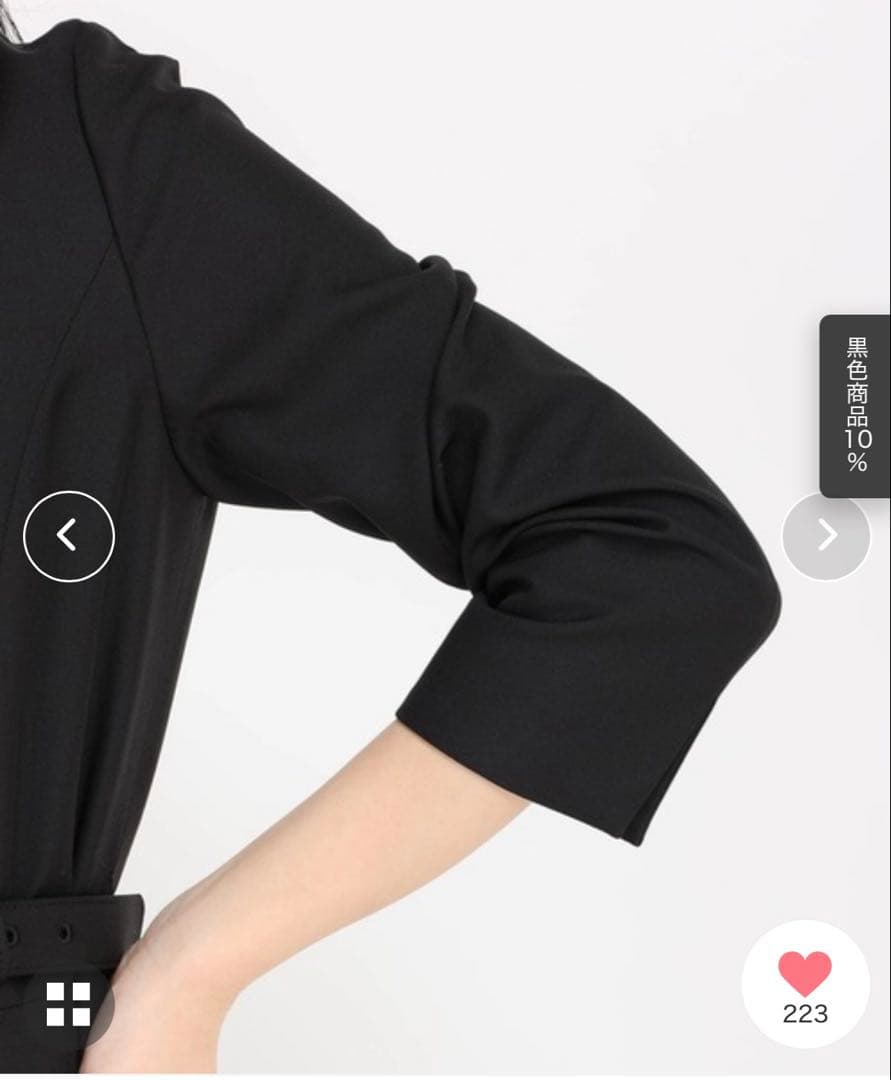Go to the previous product photo

pyautogui.click(x=69, y=536)
